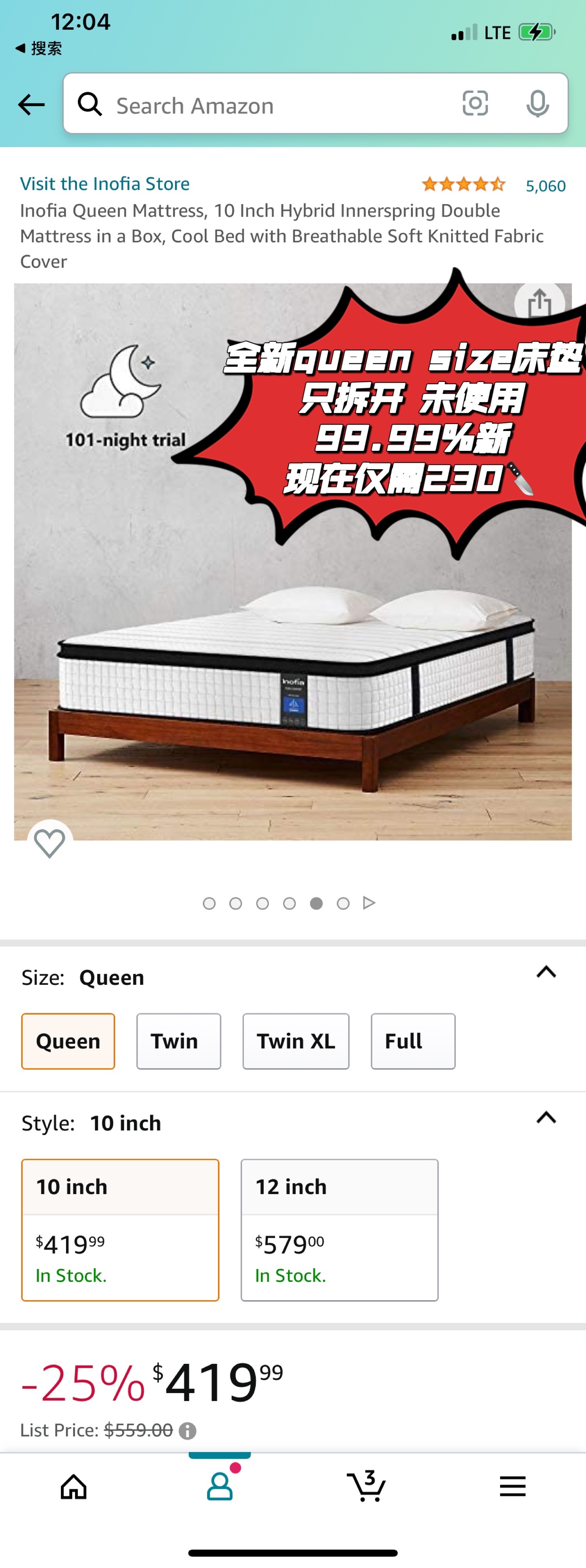This screenshot has width=586, height=1568.
Task: Visit the Inofia Store link
Action: click(x=105, y=183)
